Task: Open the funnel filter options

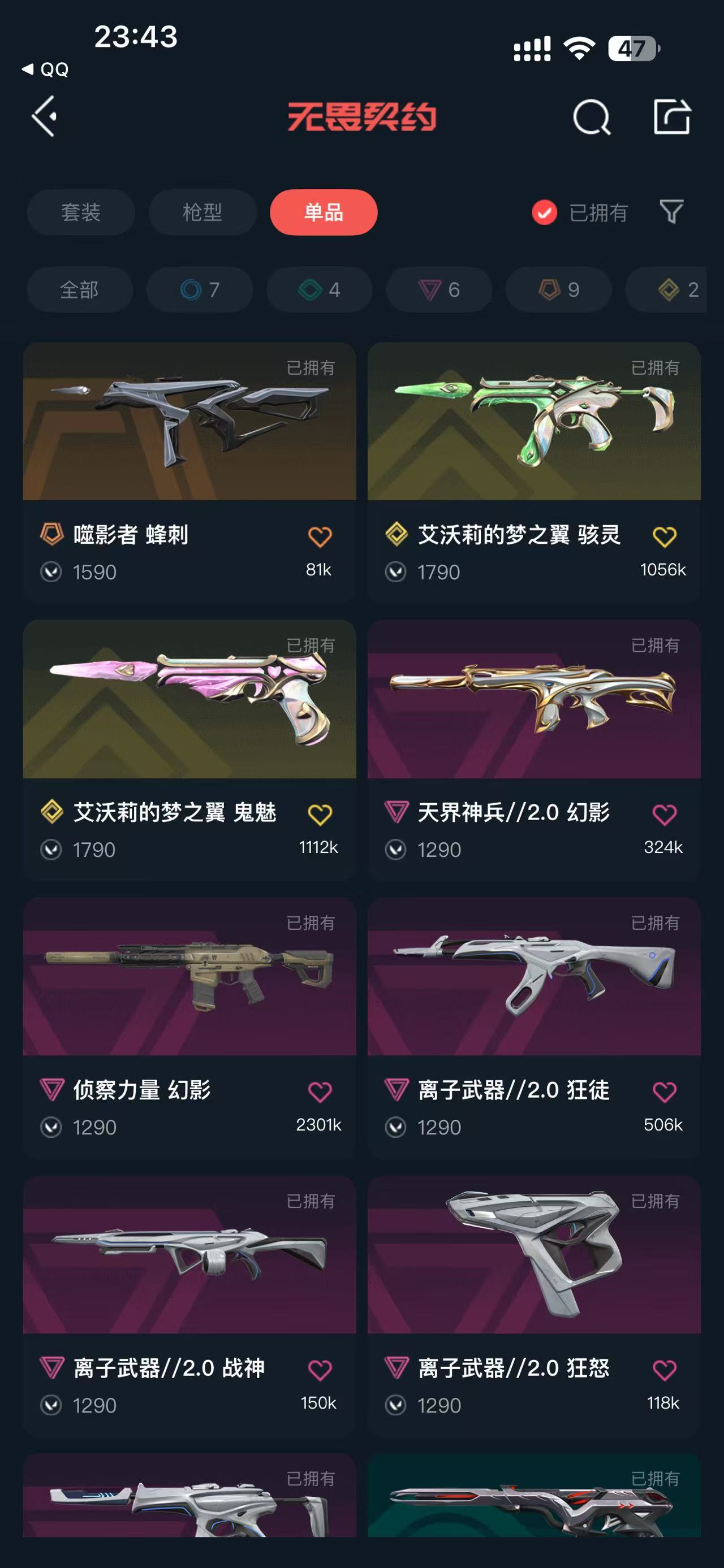Action: [671, 212]
